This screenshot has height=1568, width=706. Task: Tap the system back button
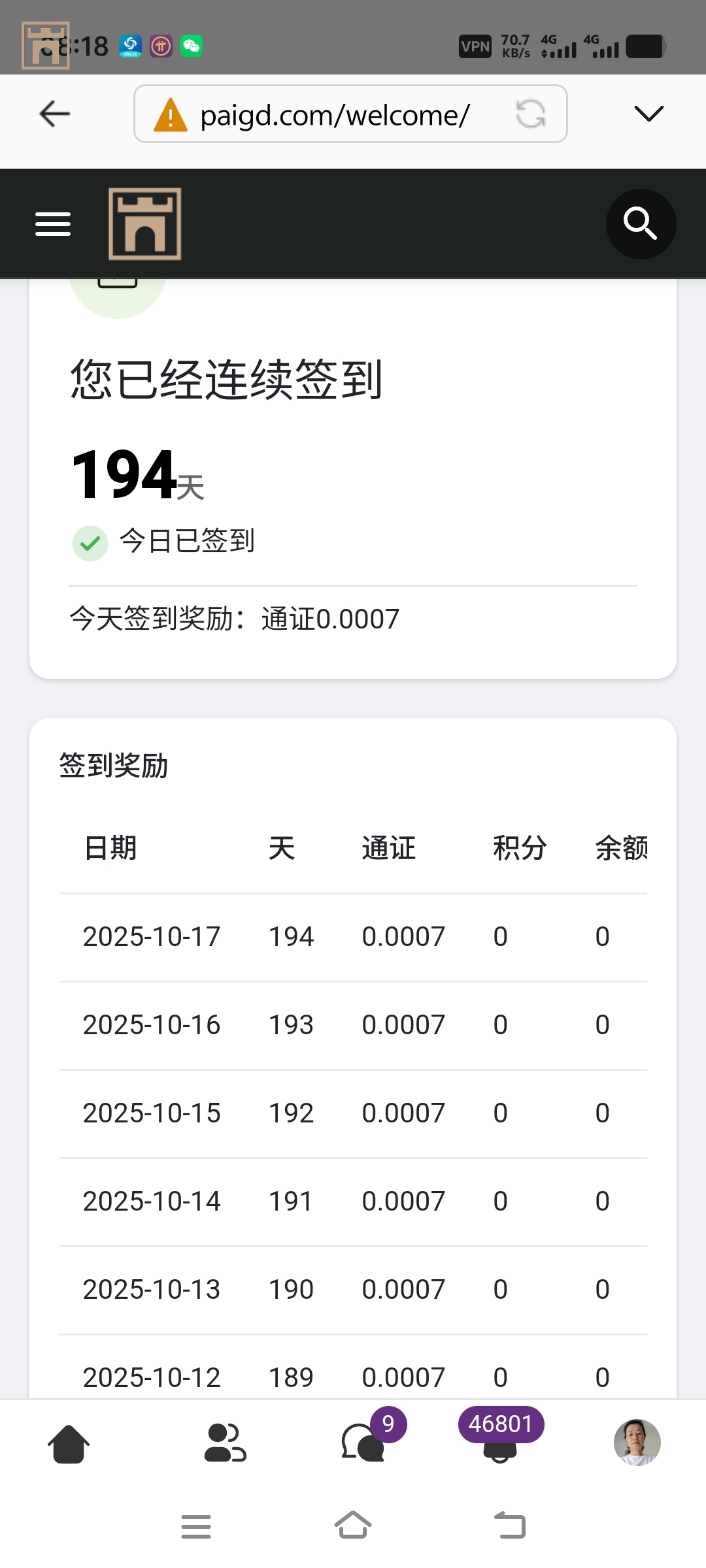[510, 1526]
